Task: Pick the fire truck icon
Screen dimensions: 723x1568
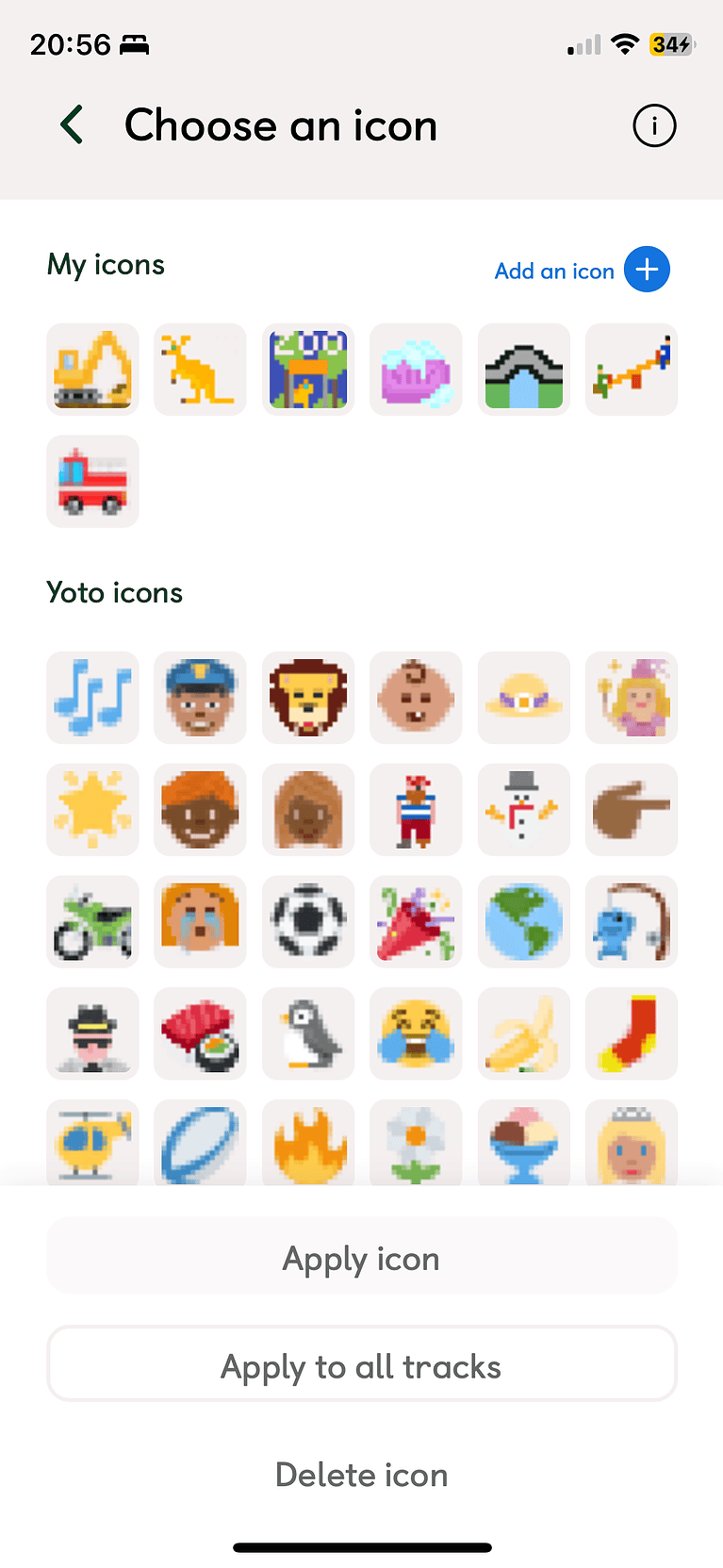Action: (91, 481)
